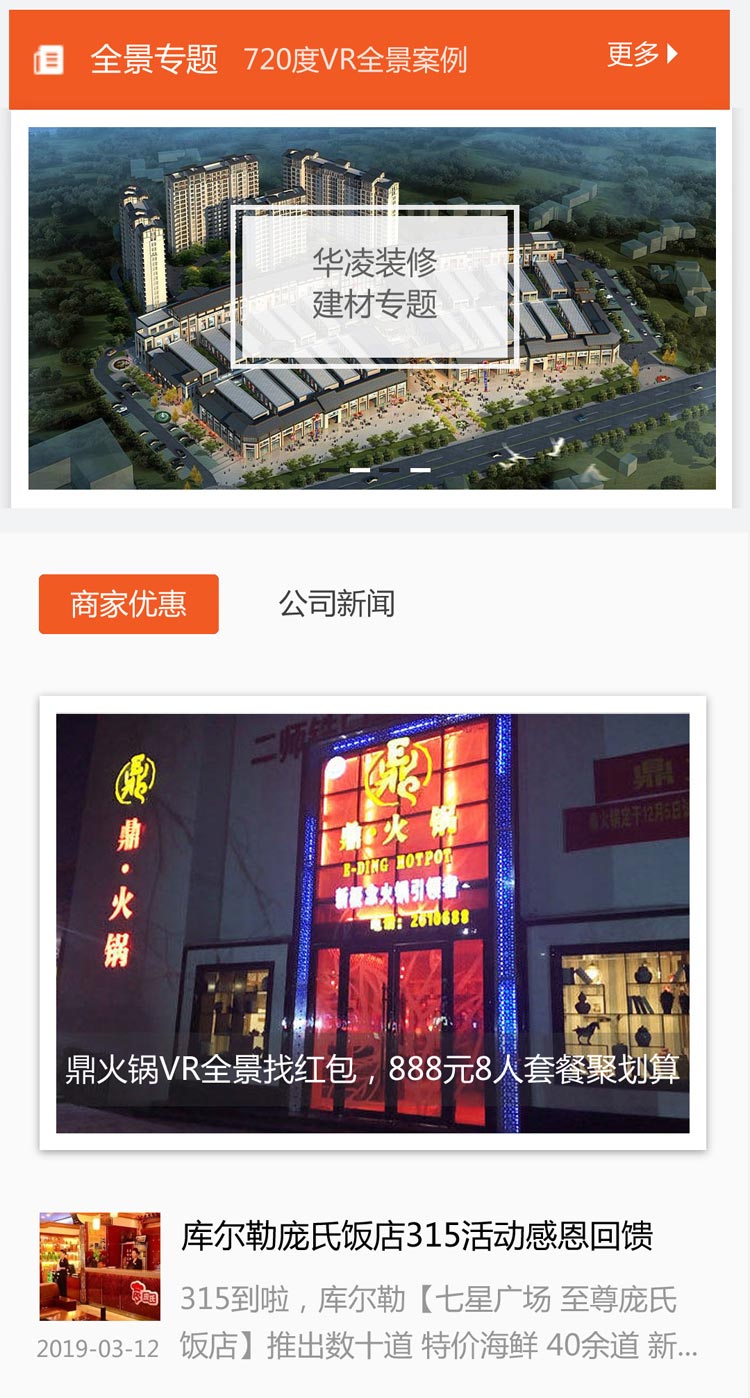This screenshot has height=1398, width=750.
Task: Open the 鼎火锅VR全景找红包 card
Action: [x=372, y=923]
